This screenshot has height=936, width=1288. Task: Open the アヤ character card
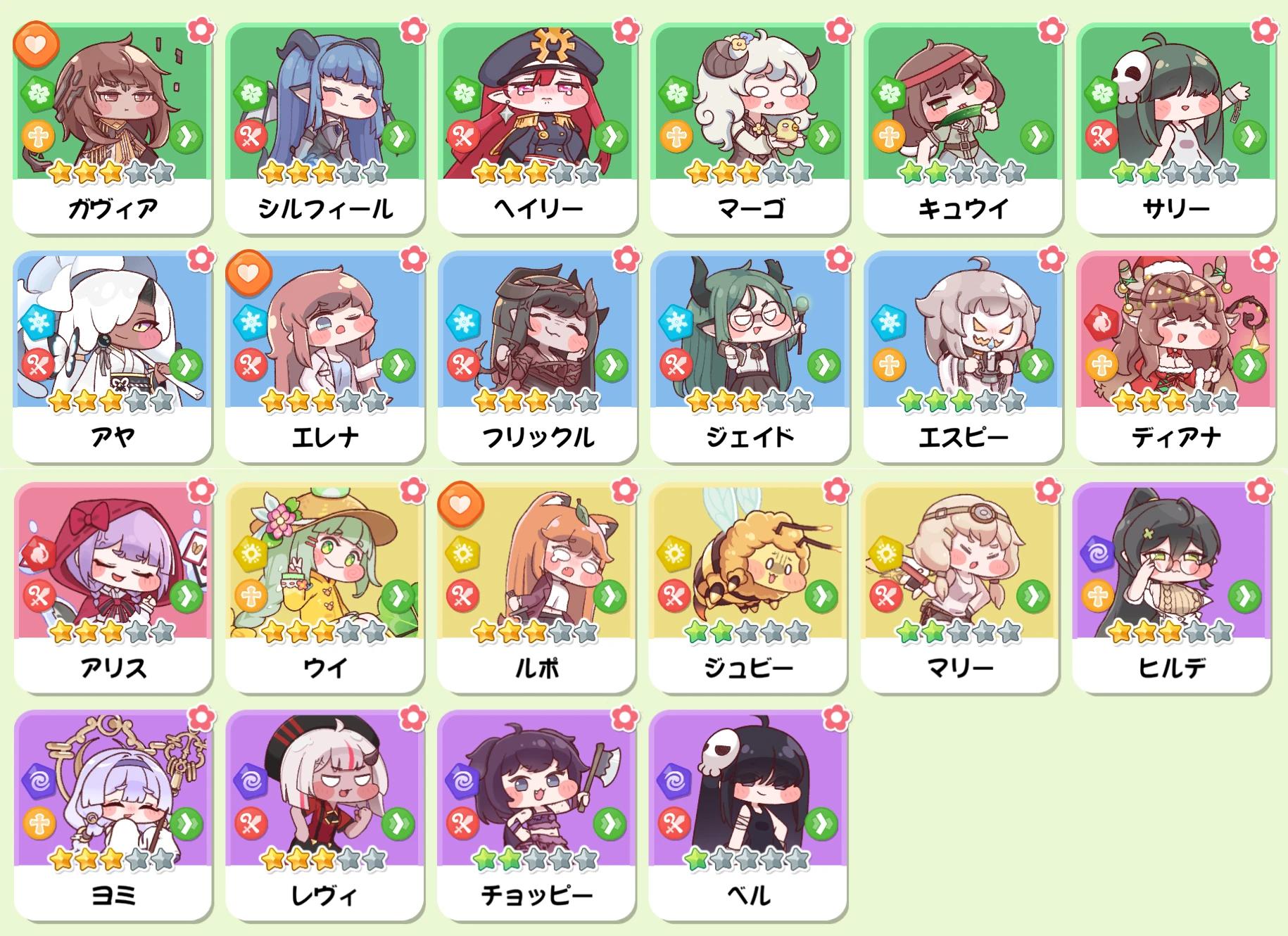(x=112, y=355)
